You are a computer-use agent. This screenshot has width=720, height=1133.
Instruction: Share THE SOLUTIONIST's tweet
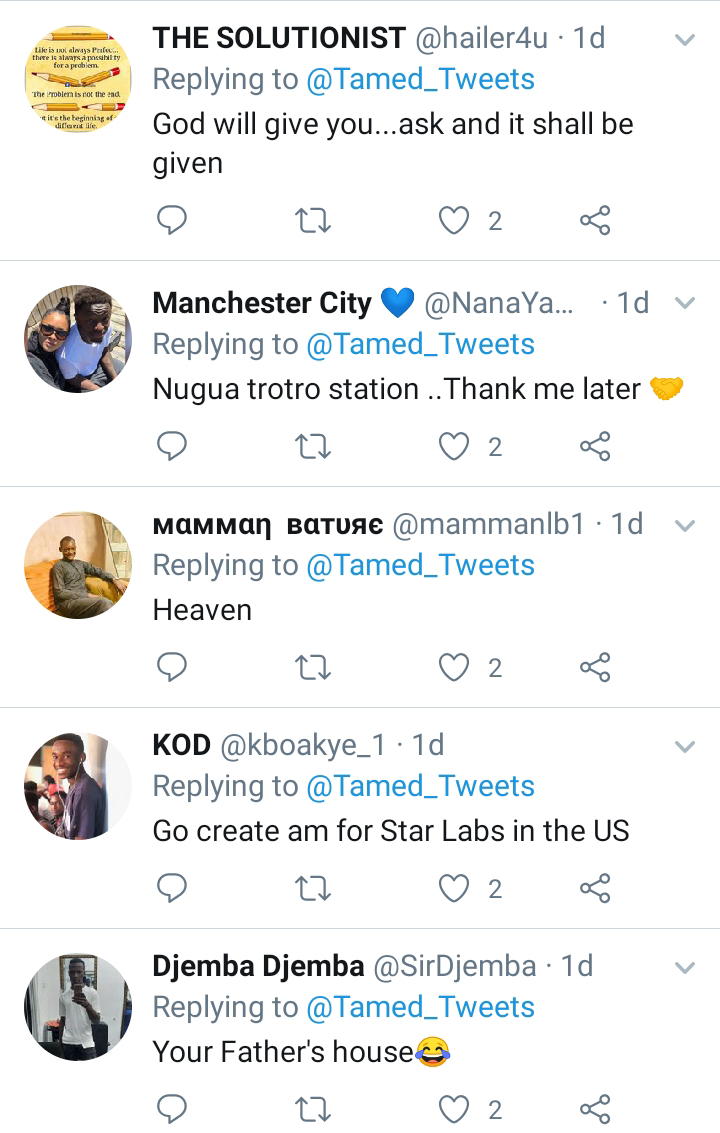pyautogui.click(x=595, y=220)
